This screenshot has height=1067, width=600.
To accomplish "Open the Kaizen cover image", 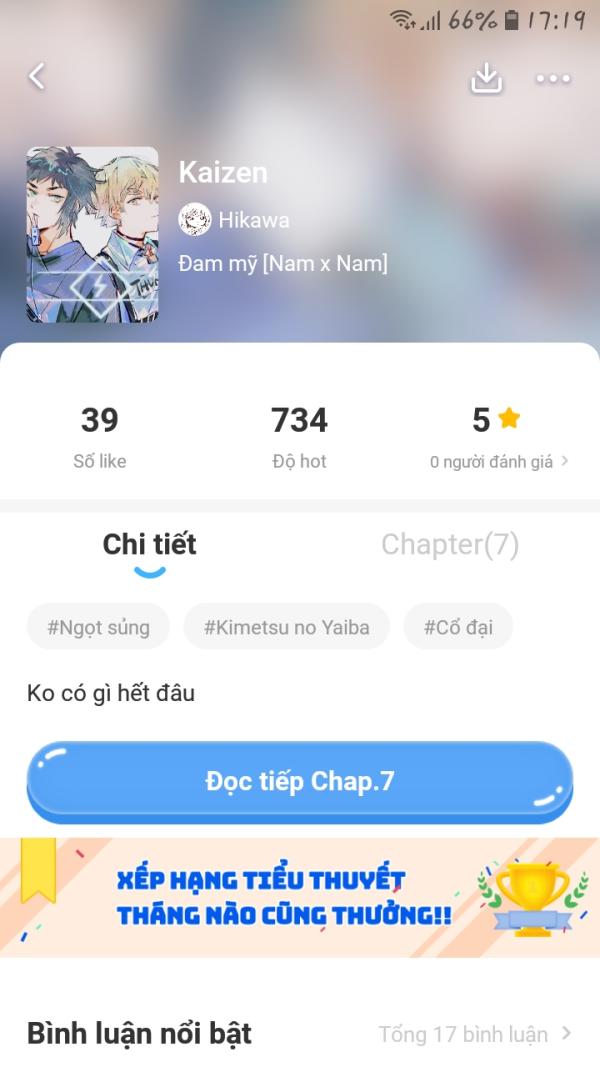I will pos(92,234).
